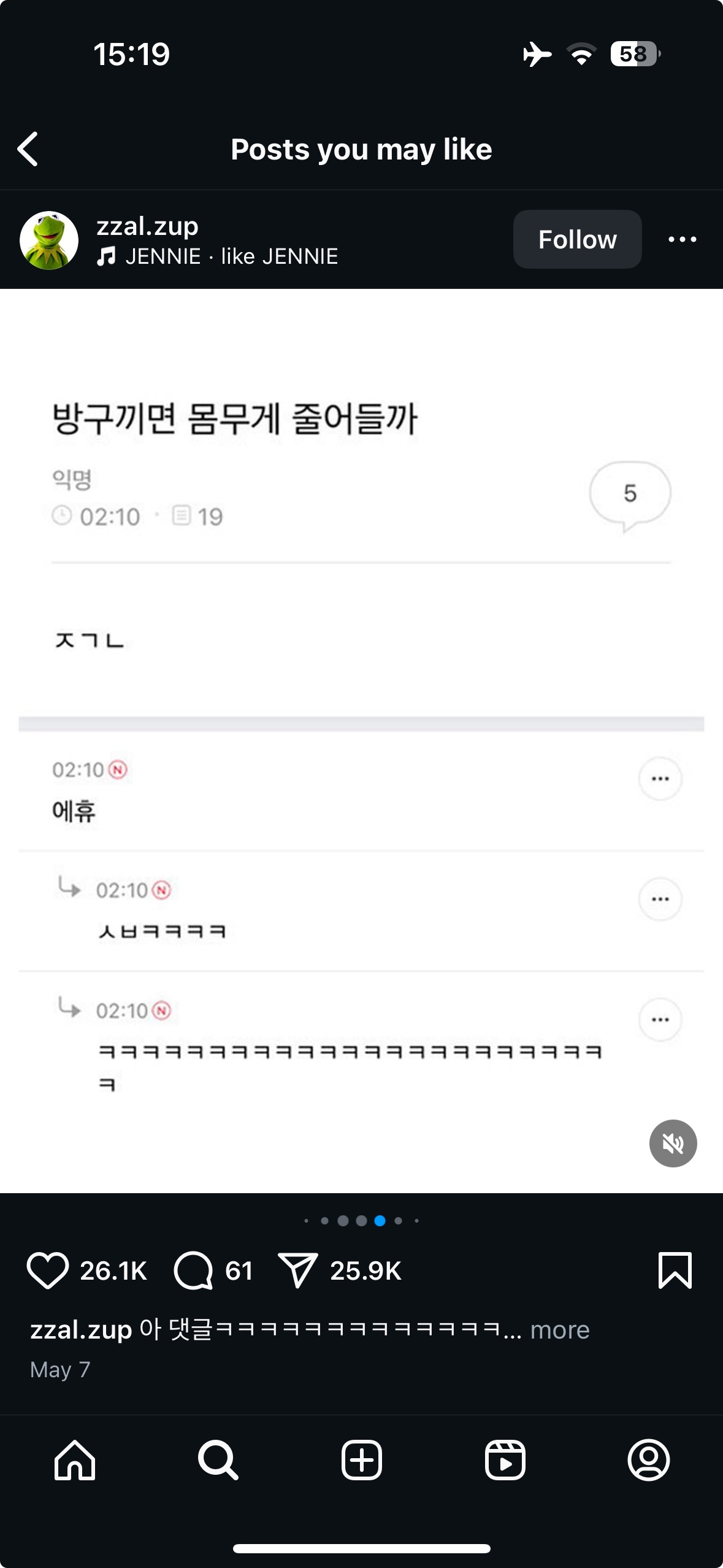Open the post's overflow menu
This screenshot has height=1568, width=723.
[x=682, y=239]
